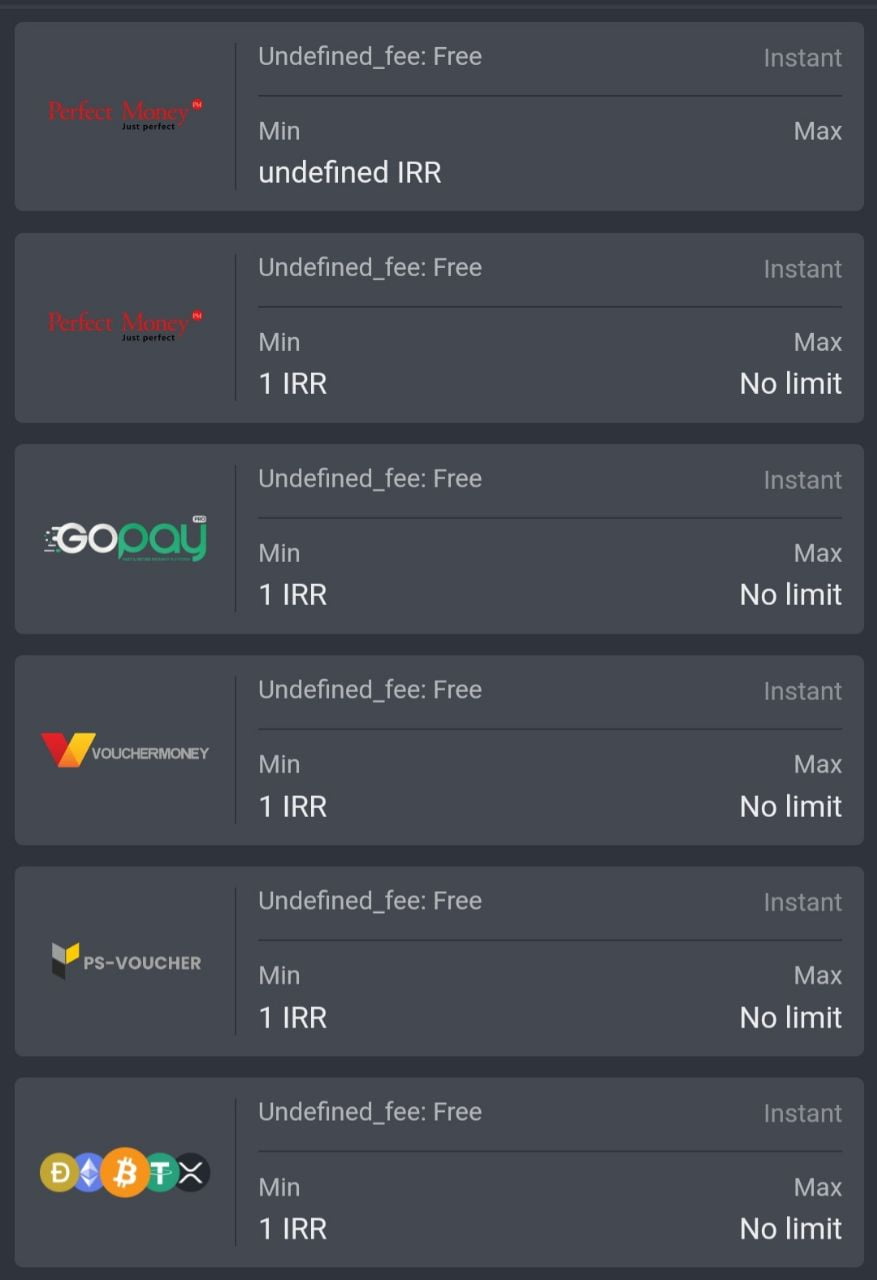
Task: Select the PS-Voucher payment icon
Action: coord(125,961)
